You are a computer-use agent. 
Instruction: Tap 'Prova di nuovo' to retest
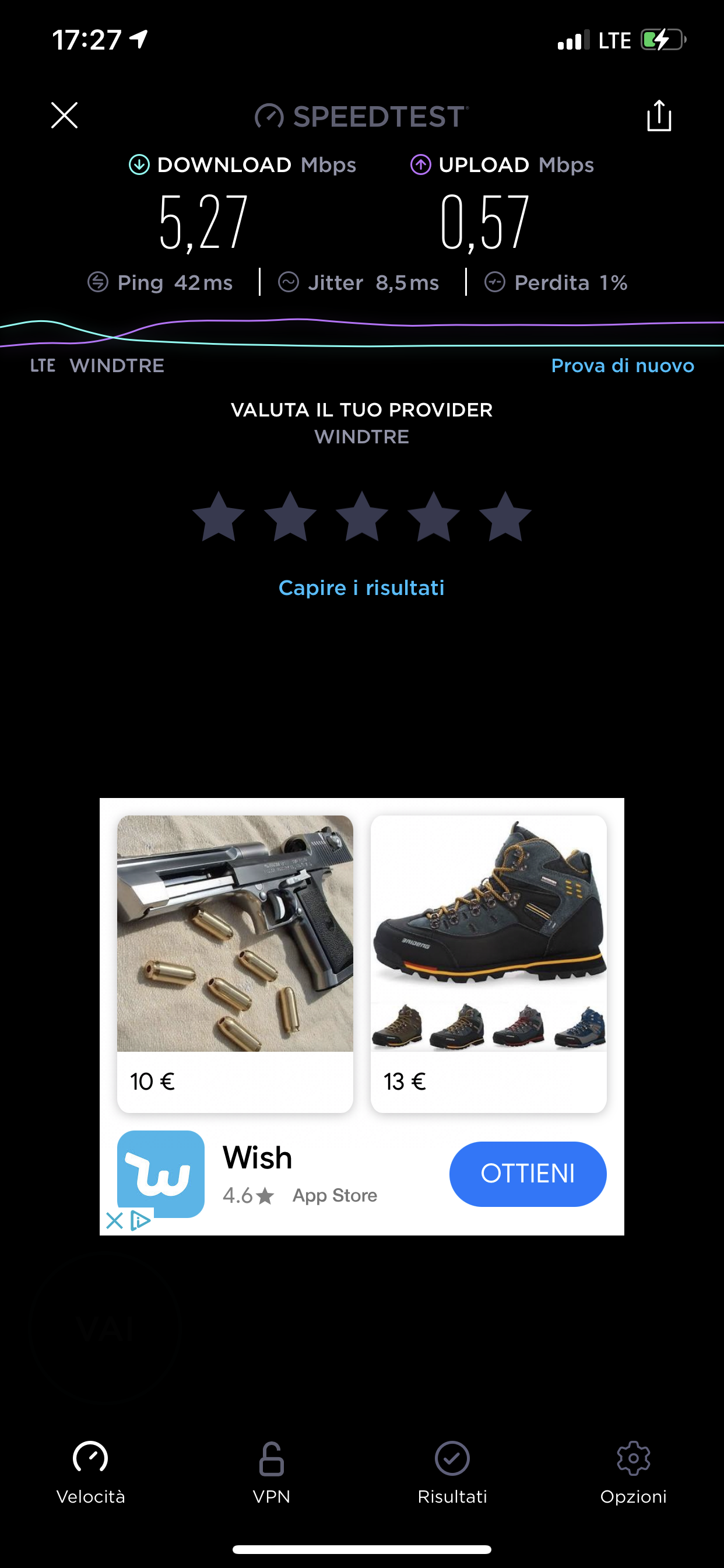point(622,366)
